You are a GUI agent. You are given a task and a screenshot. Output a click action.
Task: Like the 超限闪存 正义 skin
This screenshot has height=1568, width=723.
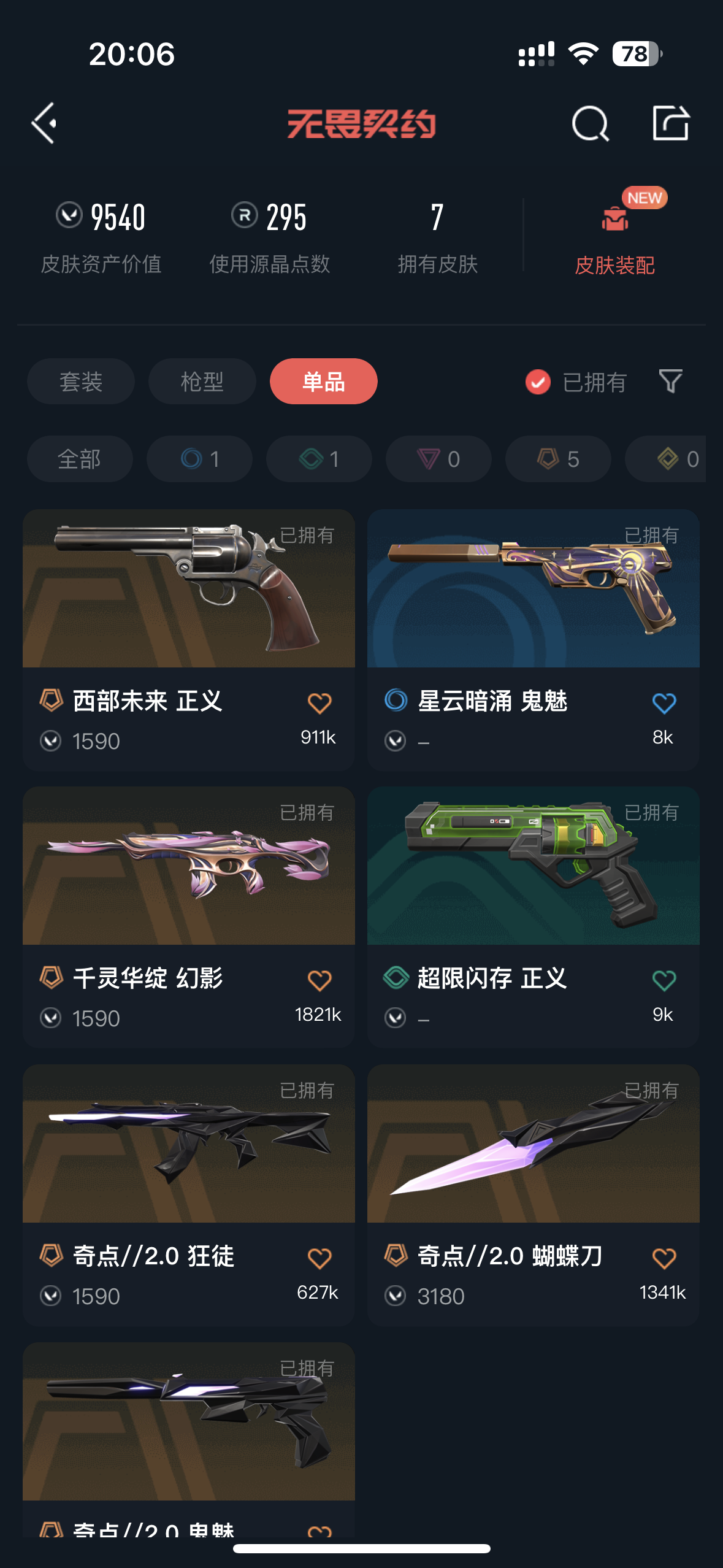click(x=664, y=980)
